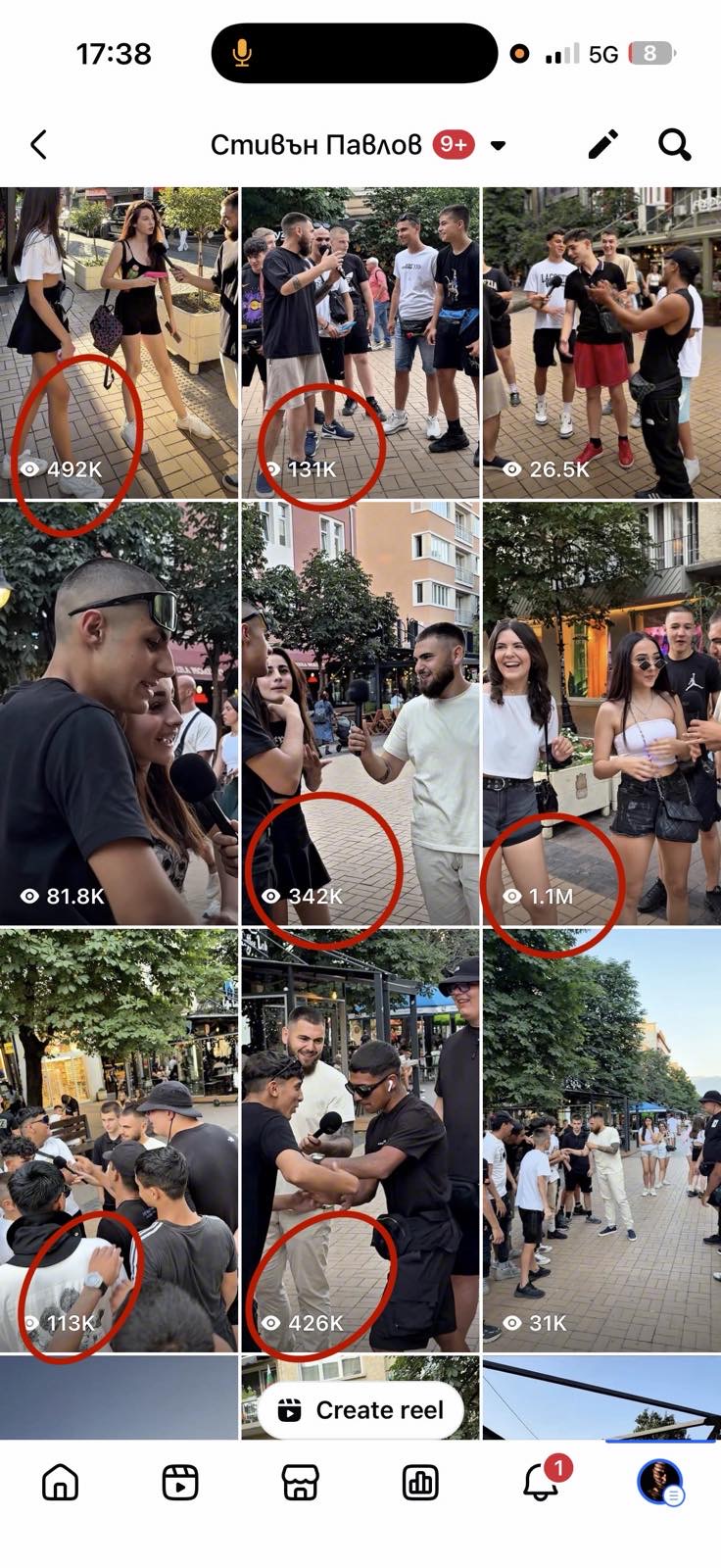The image size is (721, 1568).
Task: Open the reel showing 113K views
Action: click(119, 1140)
